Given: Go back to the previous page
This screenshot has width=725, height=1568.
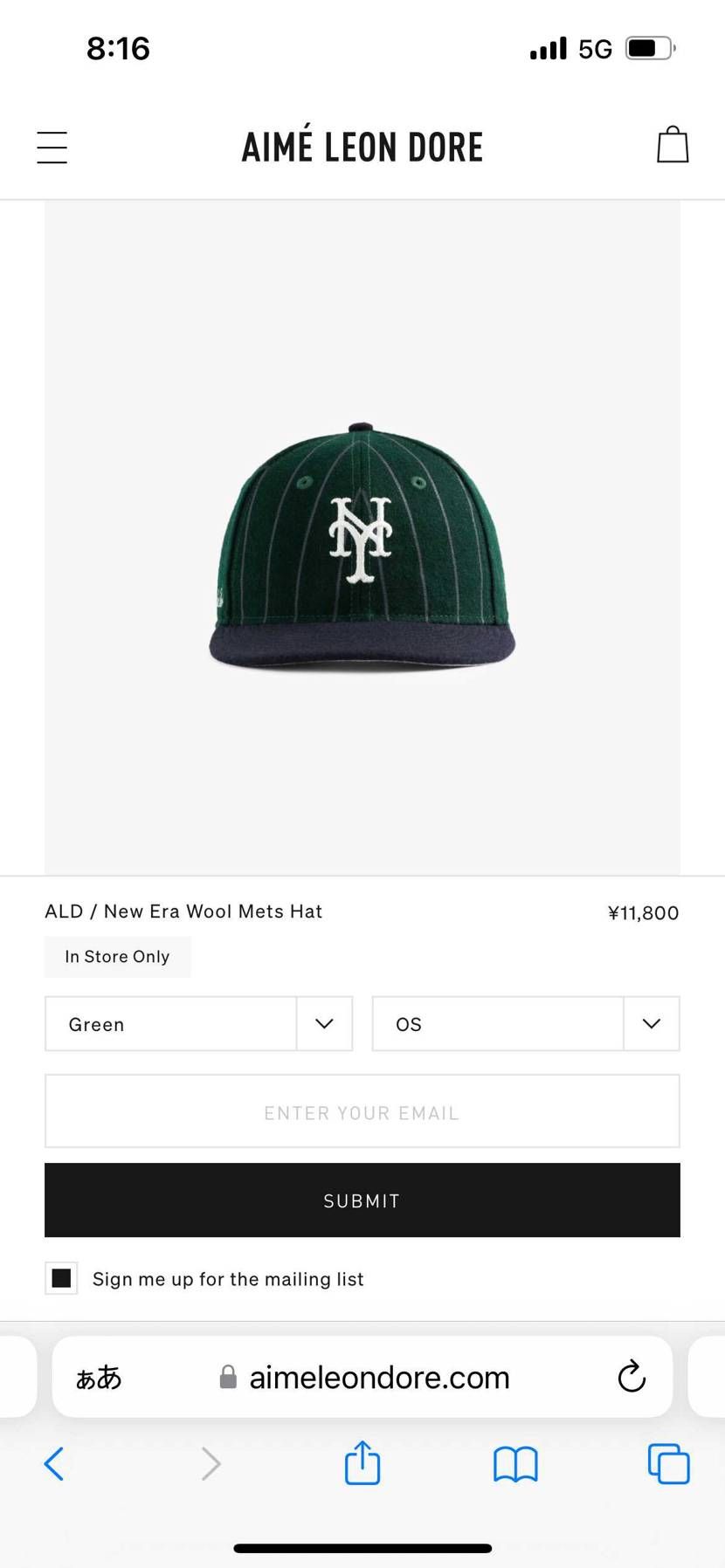Looking at the screenshot, I should (54, 1464).
